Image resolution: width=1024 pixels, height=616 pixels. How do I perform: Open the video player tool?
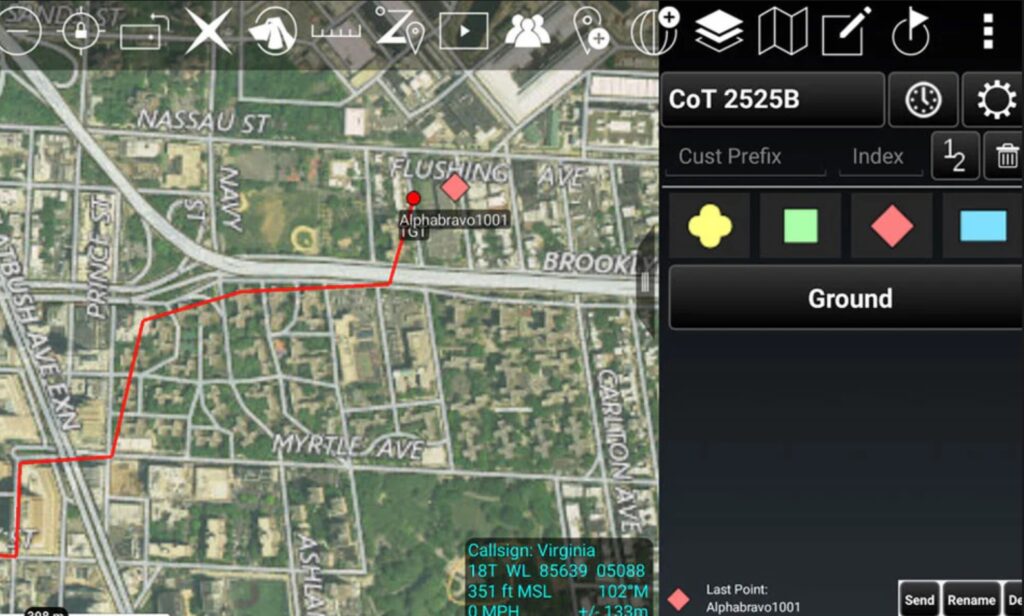(463, 31)
